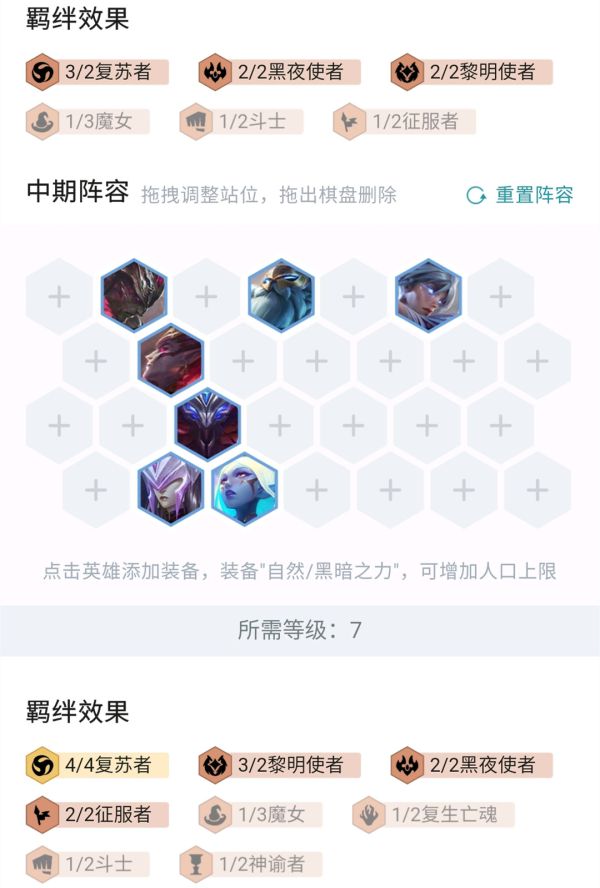Select the pale blue-skinned champion on the board
The width and height of the screenshot is (600, 888).
(244, 489)
